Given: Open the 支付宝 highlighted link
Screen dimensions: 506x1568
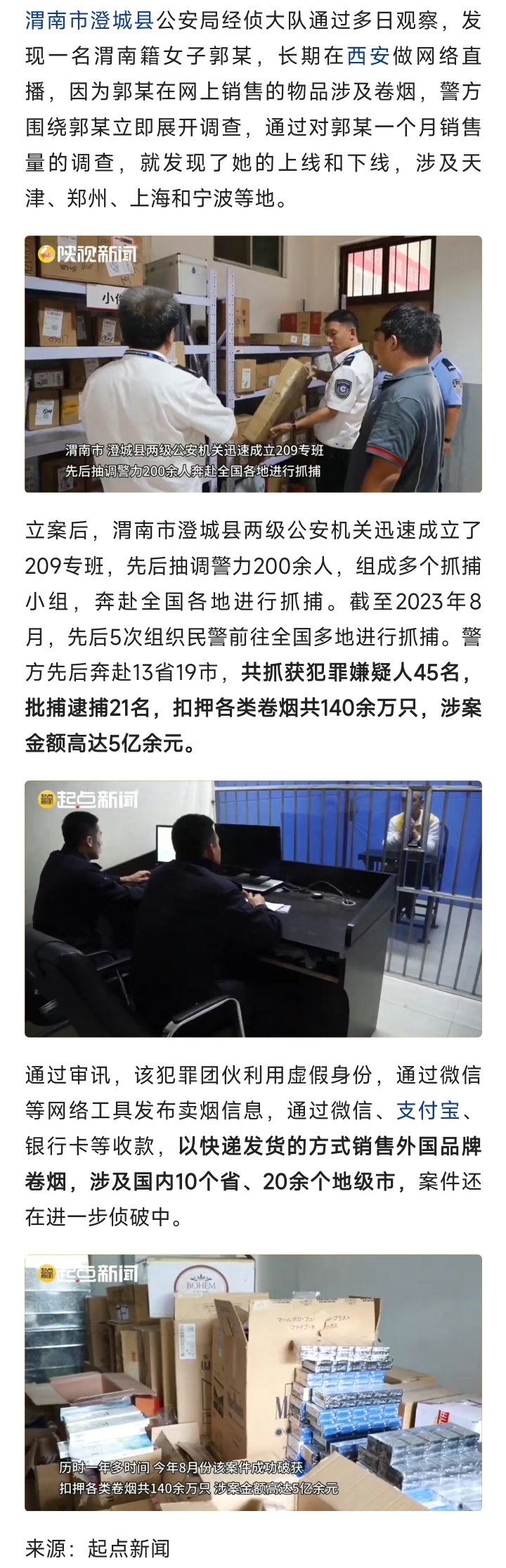Looking at the screenshot, I should pos(428,1110).
